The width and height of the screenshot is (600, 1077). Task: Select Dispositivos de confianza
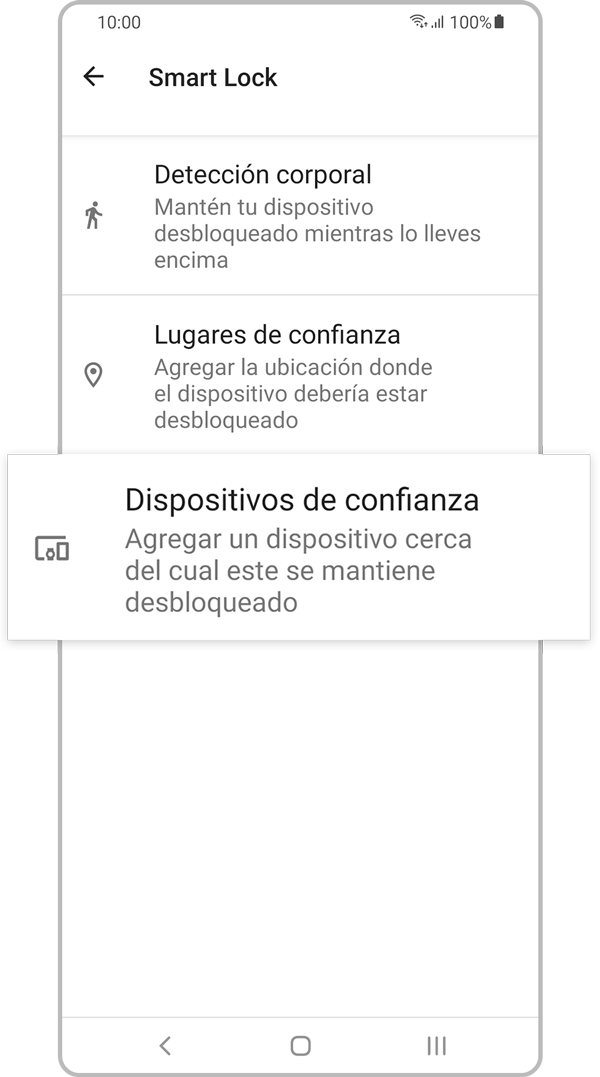300,548
